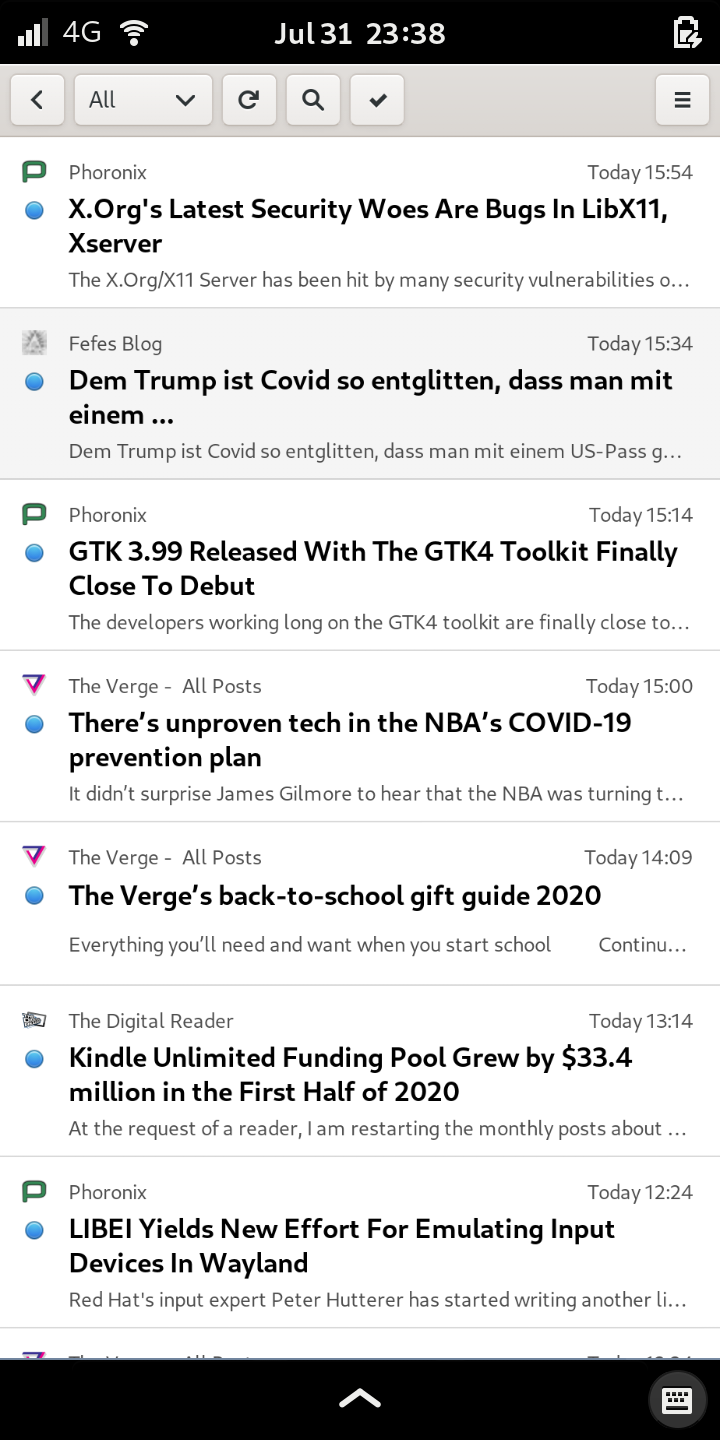Viewport: 720px width, 1440px height.
Task: View The Verge's back-to-school gift guide
Action: [360, 904]
